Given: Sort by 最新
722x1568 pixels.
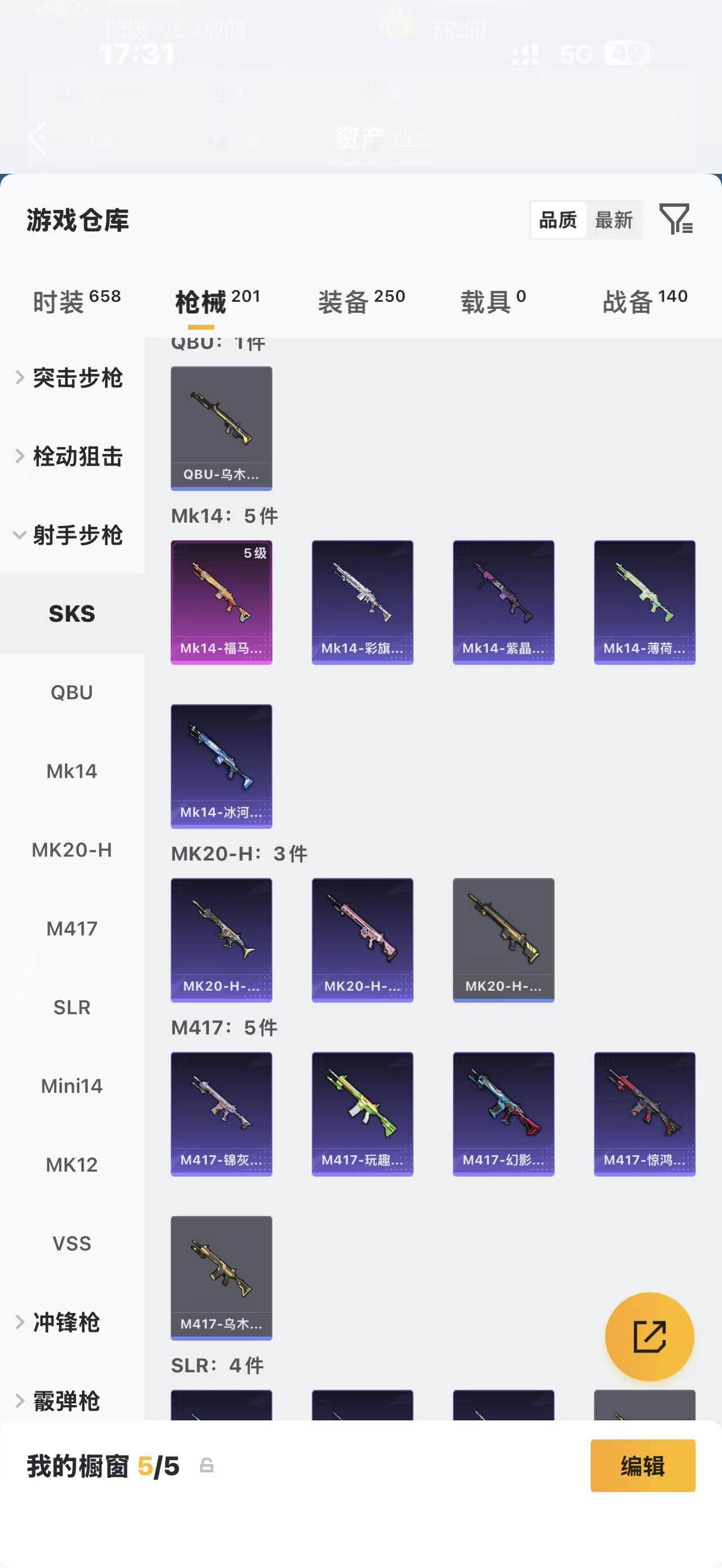Looking at the screenshot, I should pos(614,220).
